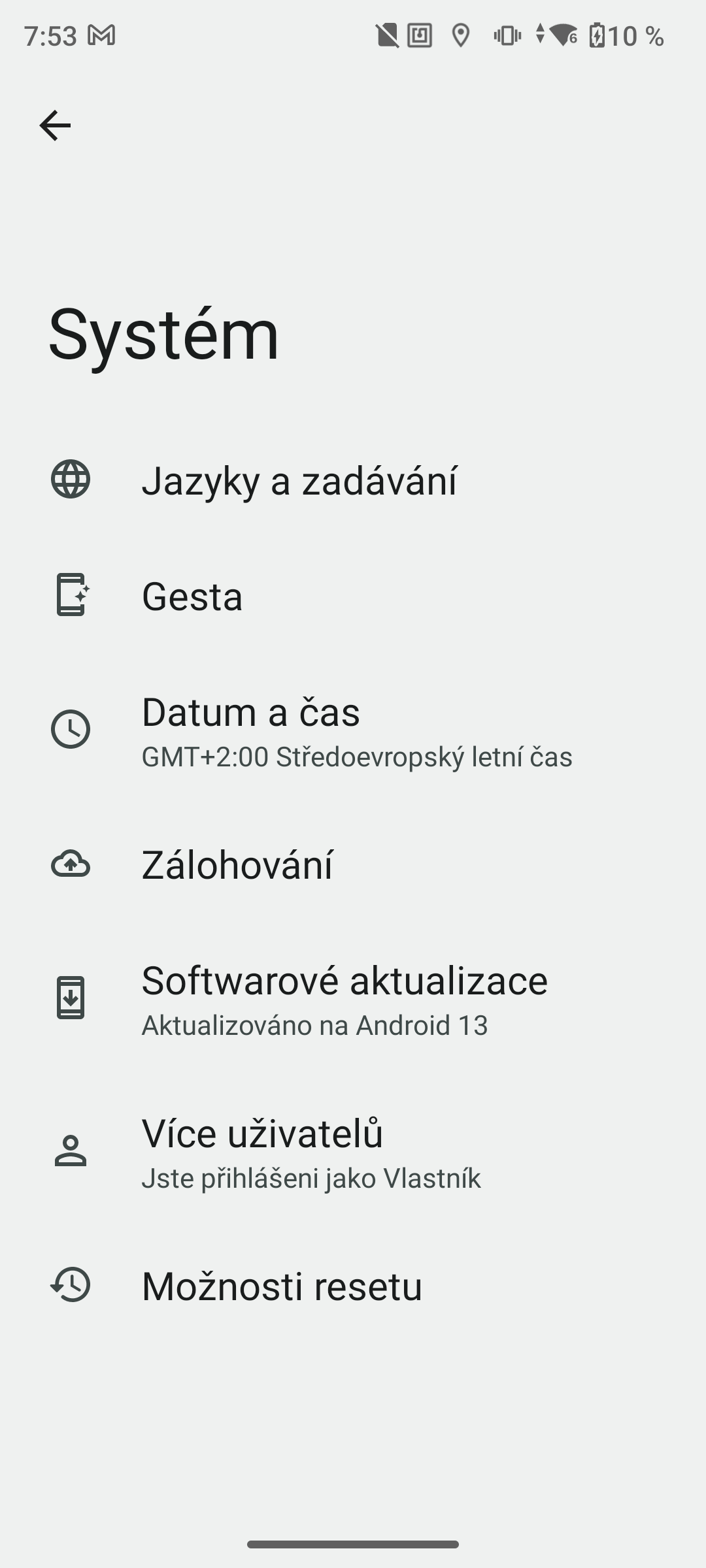Open Jazyky a zadávání settings

point(301,482)
